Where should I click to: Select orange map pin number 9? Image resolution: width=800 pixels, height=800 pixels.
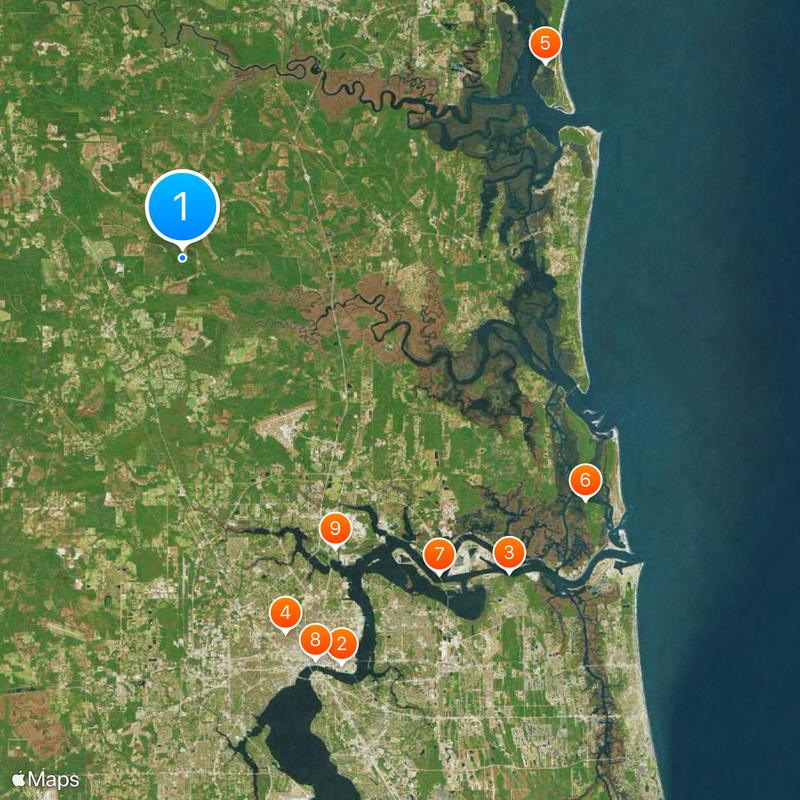[x=336, y=528]
